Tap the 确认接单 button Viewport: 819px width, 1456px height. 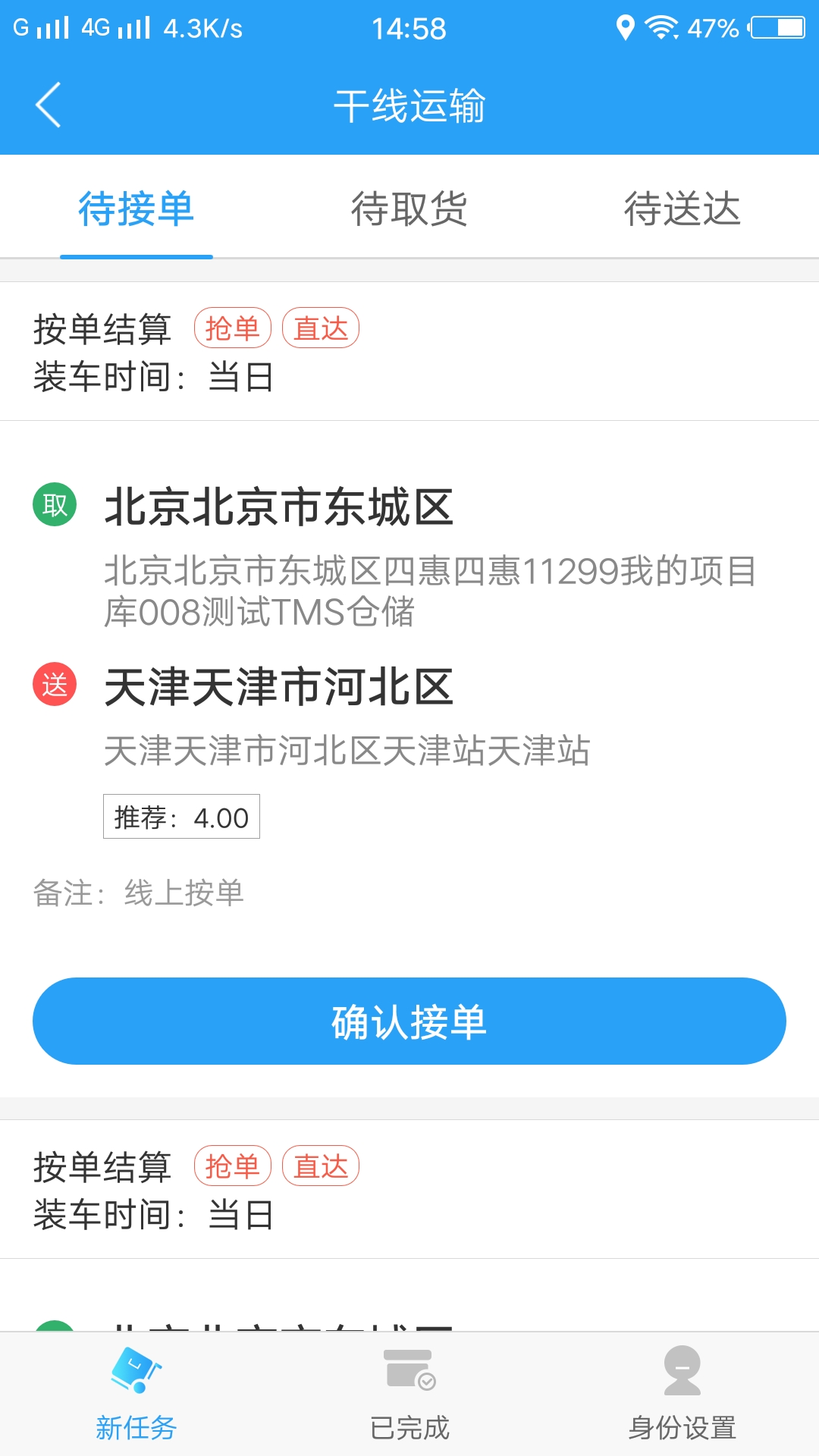click(x=409, y=1021)
